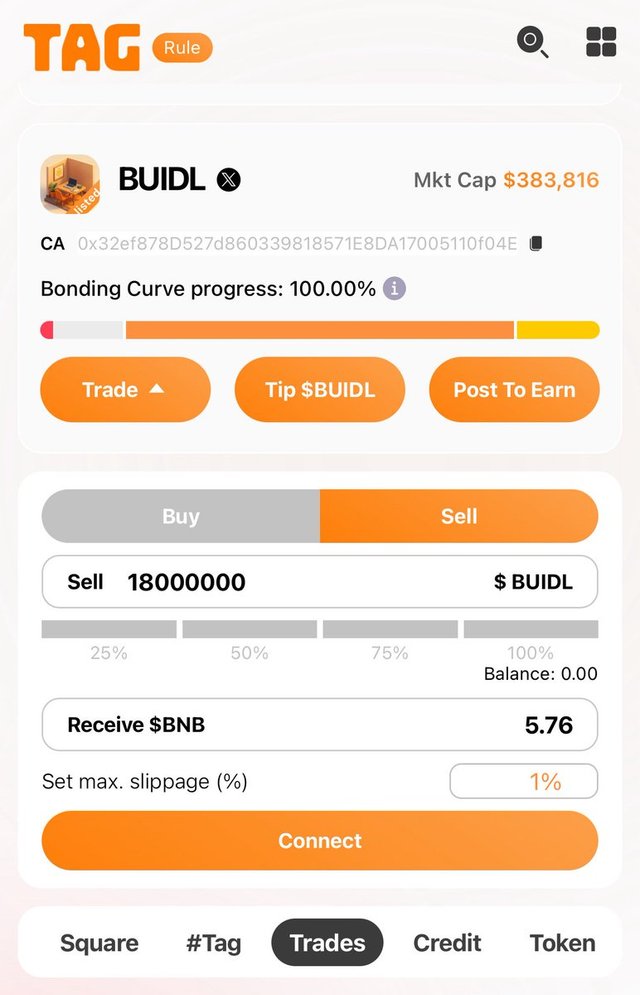Connect your wallet
Viewport: 640px width, 995px height.
tap(320, 840)
